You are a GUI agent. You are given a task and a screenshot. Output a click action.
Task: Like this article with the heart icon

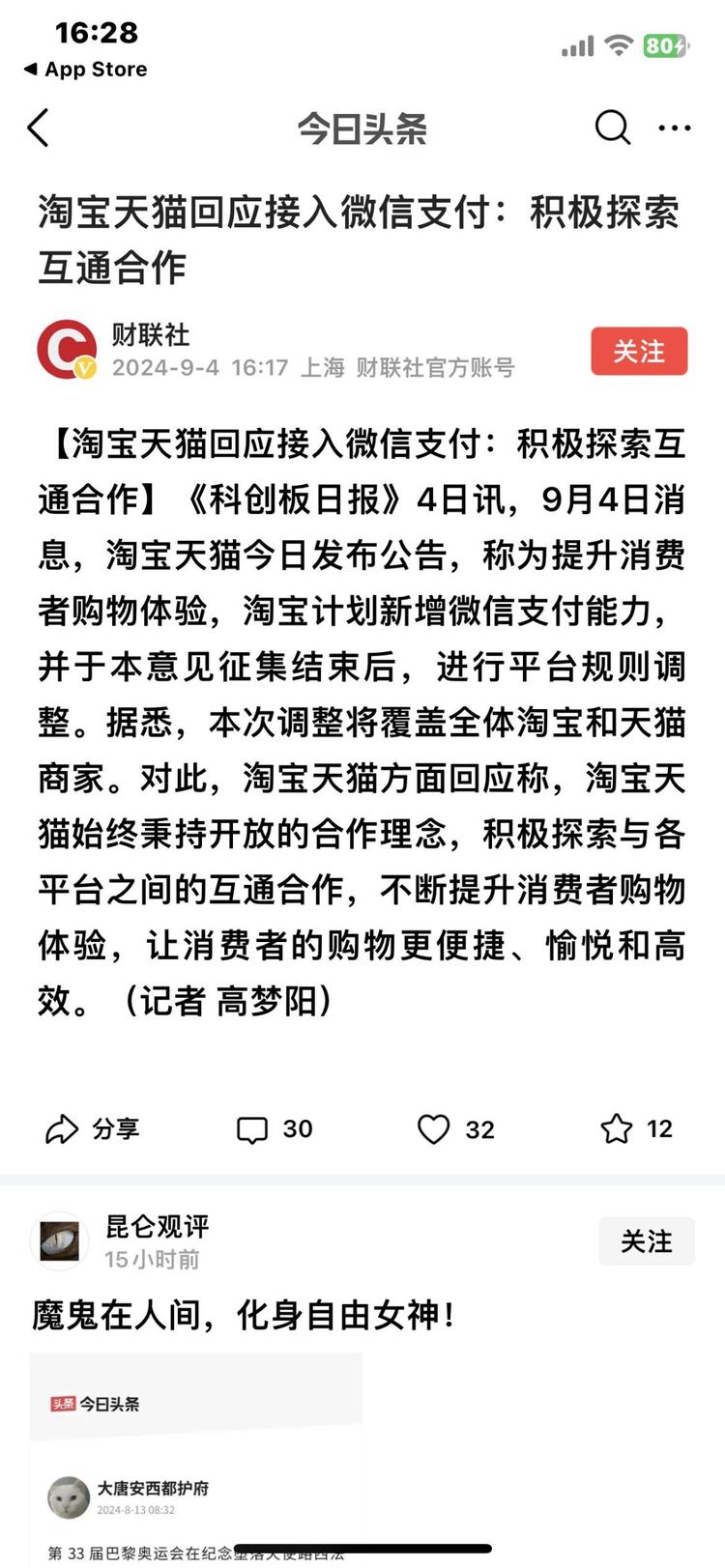coord(435,1128)
